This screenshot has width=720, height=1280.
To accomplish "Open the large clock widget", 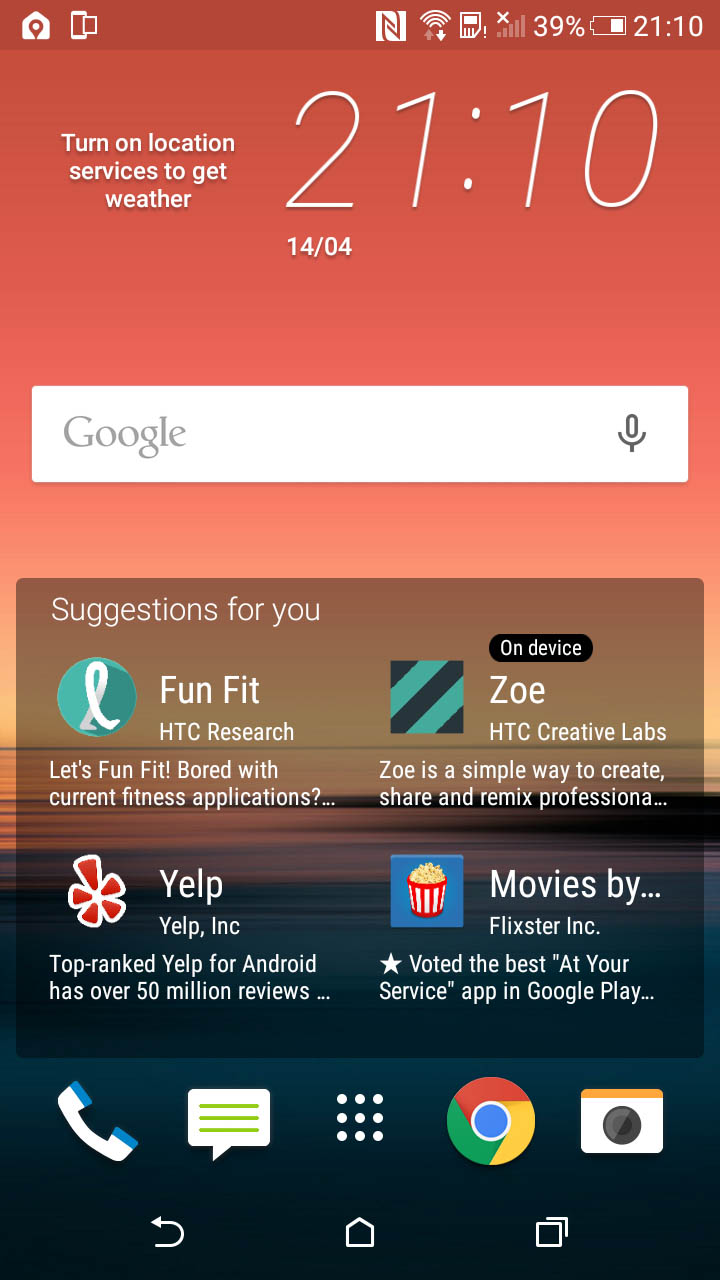I will (x=472, y=150).
